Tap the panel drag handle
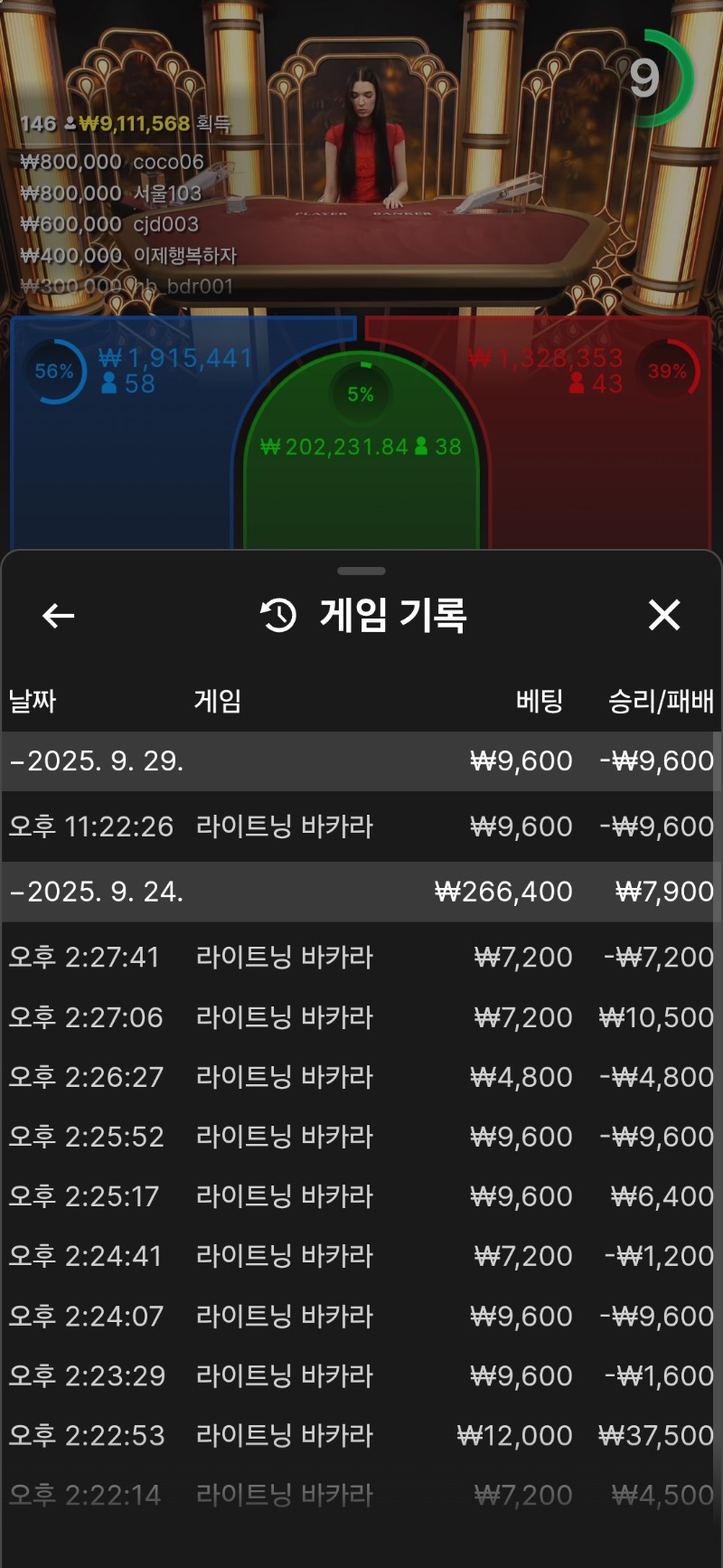723x1568 pixels. [361, 571]
